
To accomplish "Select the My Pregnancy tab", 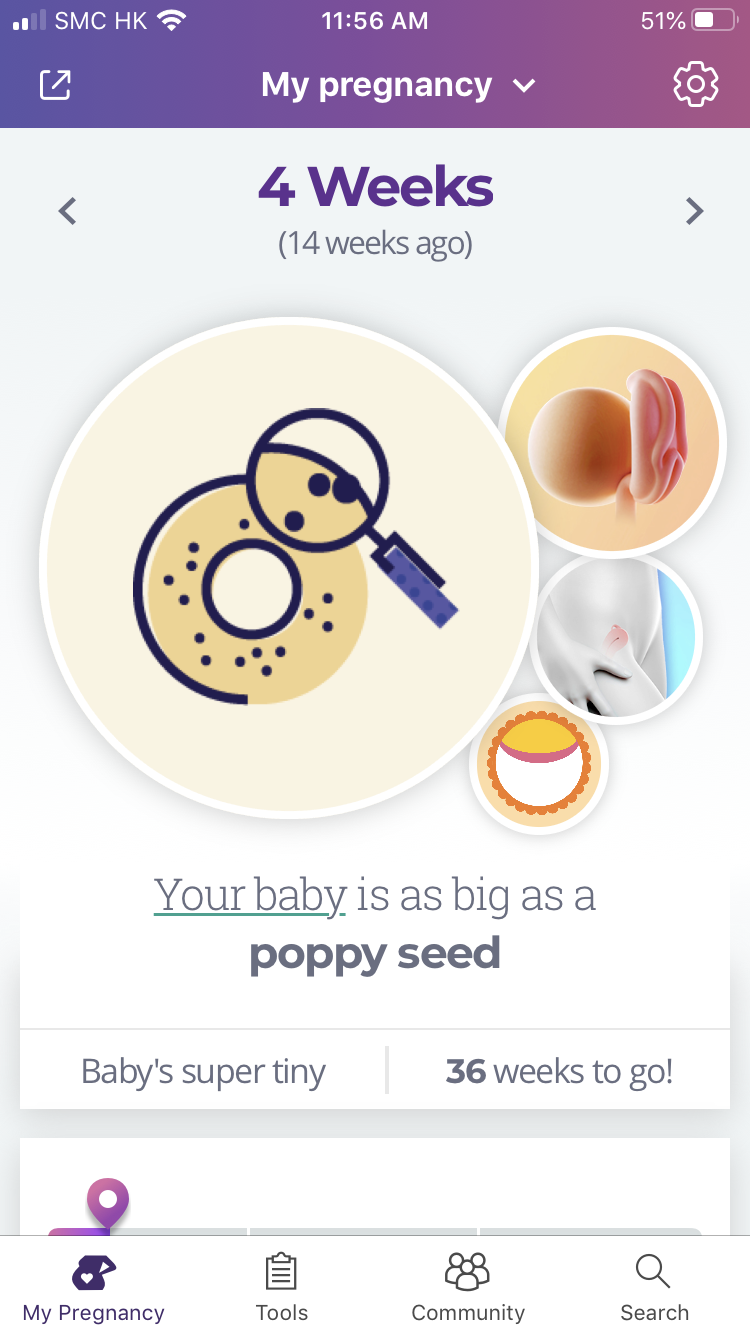I will point(94,1288).
